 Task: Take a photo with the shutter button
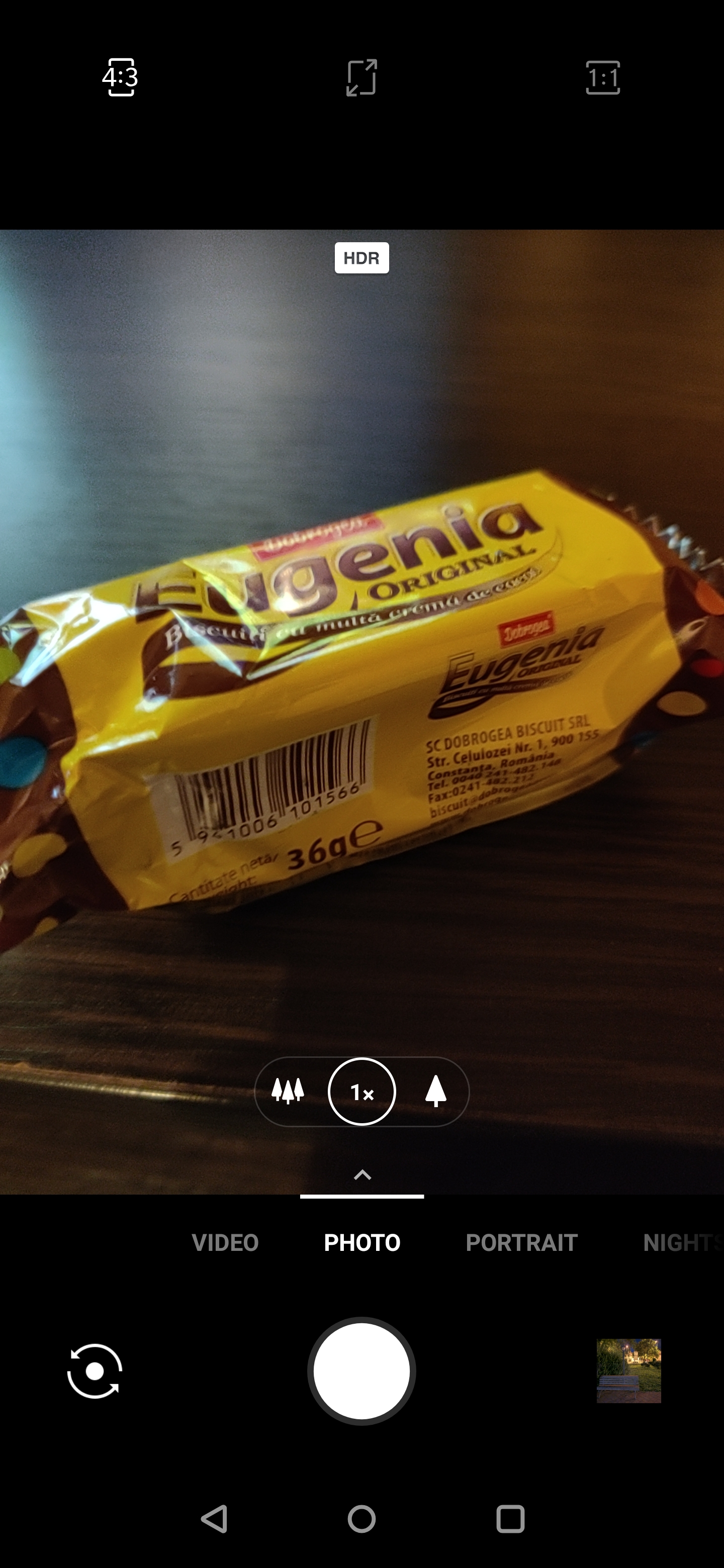361,1371
